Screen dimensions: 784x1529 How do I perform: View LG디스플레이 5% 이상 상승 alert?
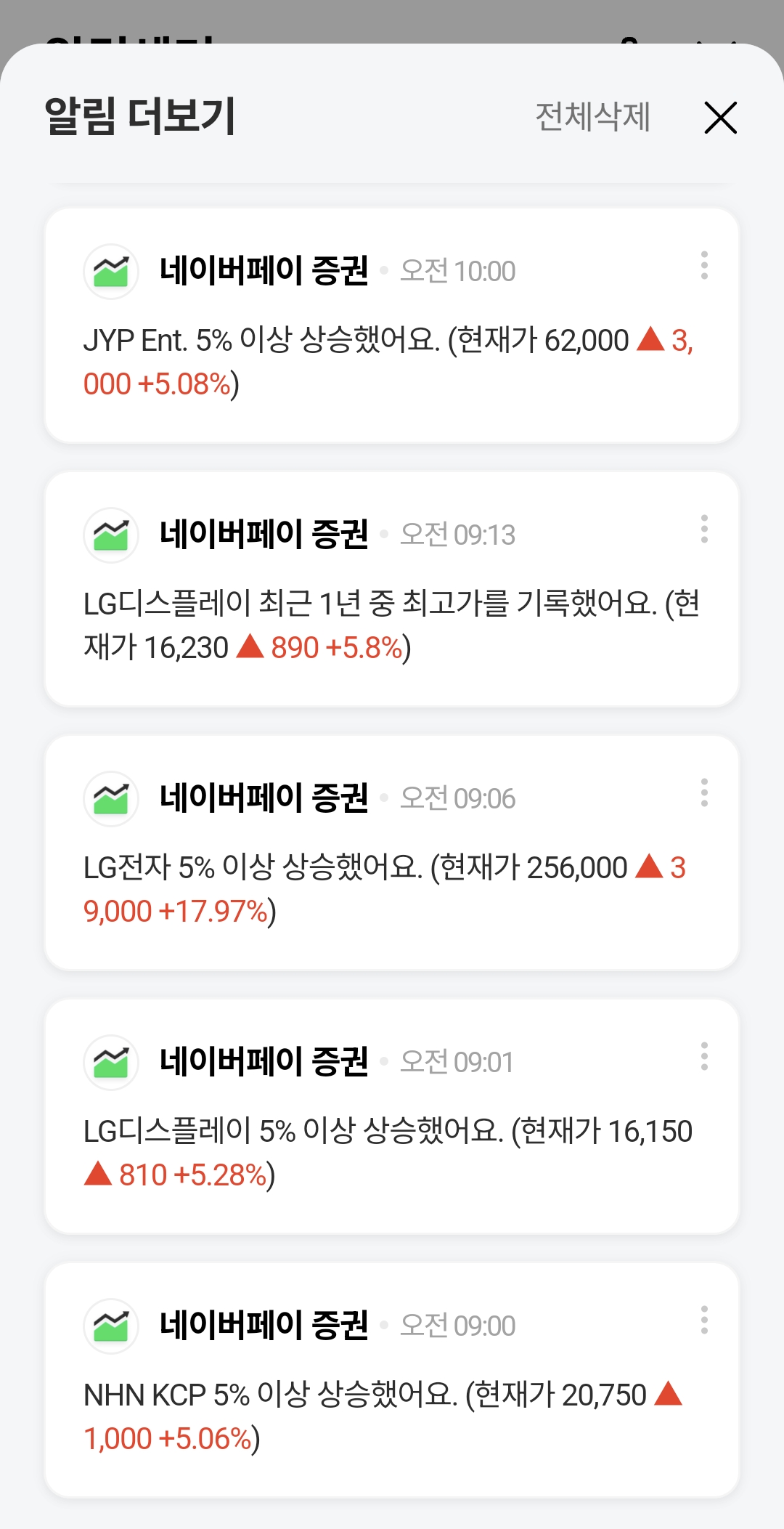click(392, 1116)
